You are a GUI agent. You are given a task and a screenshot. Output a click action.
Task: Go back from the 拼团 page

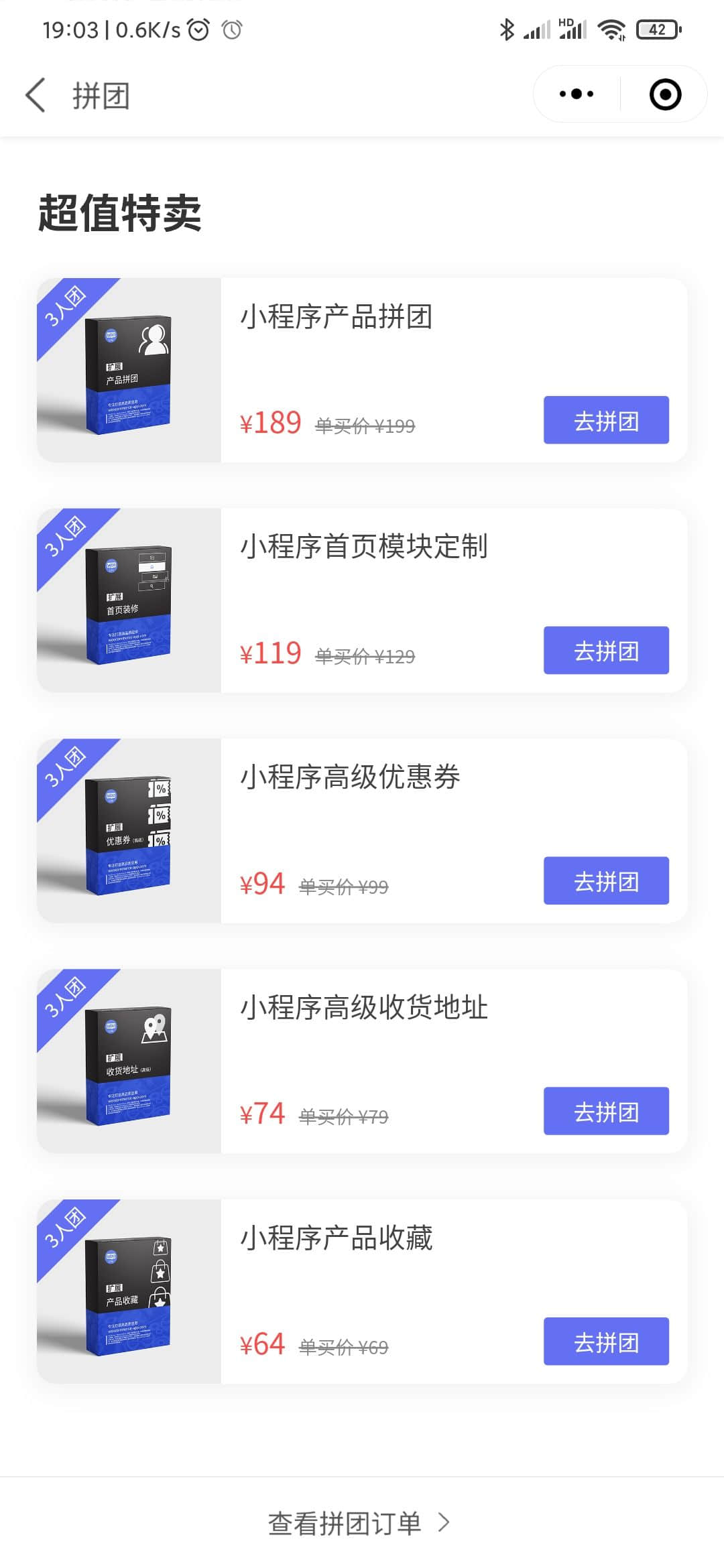pyautogui.click(x=36, y=95)
